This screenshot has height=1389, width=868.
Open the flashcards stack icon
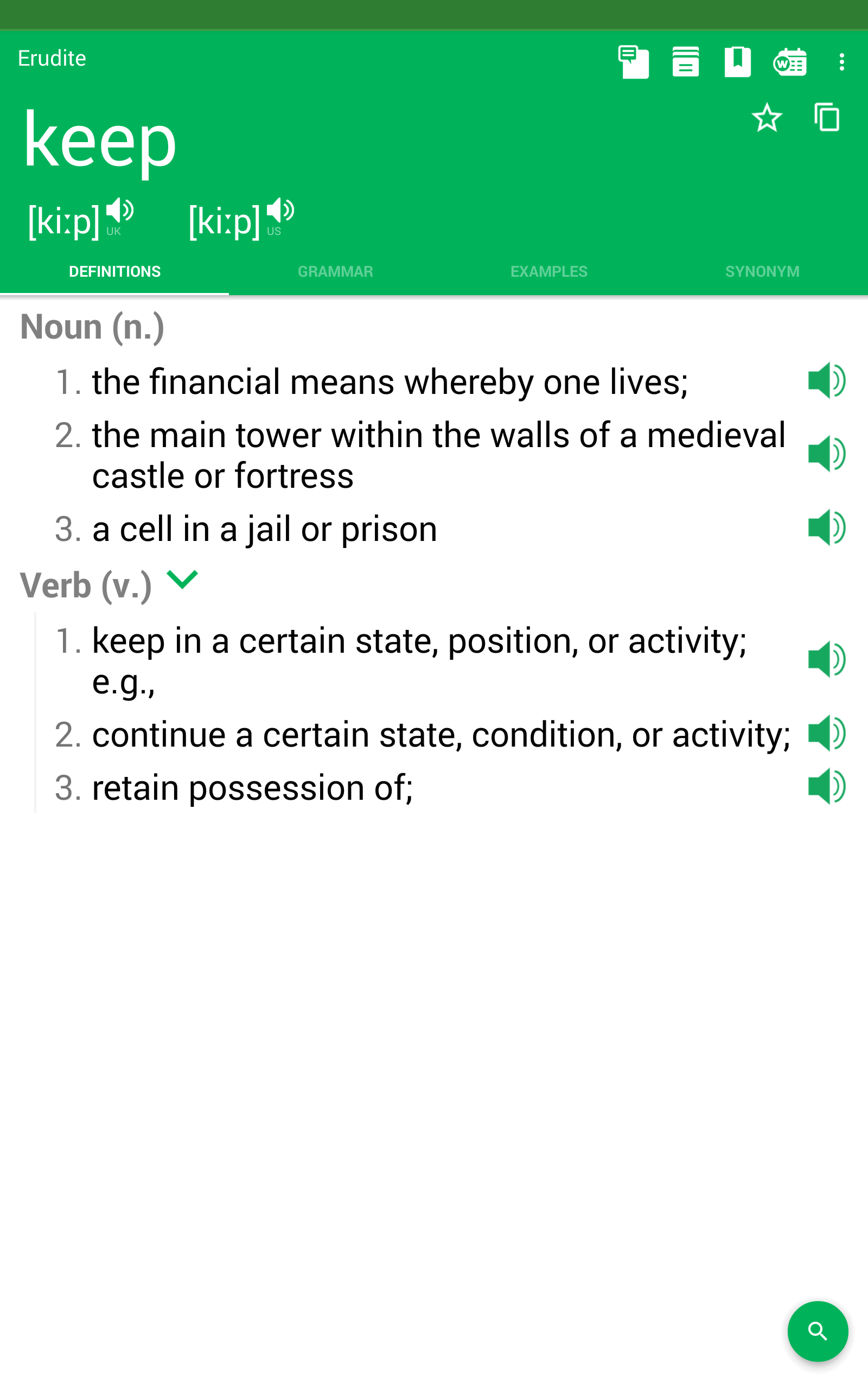685,61
